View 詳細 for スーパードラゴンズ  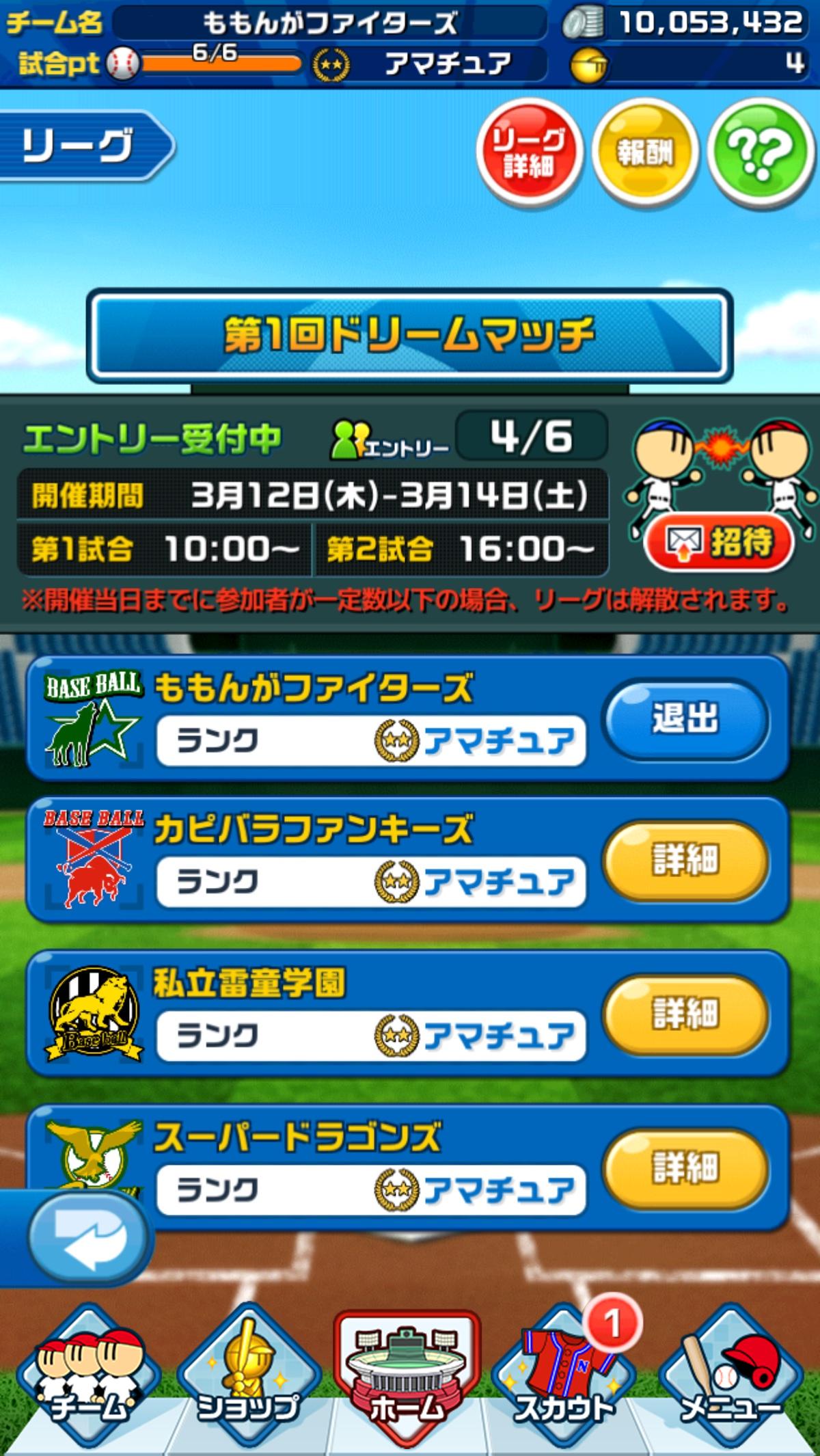685,1169
